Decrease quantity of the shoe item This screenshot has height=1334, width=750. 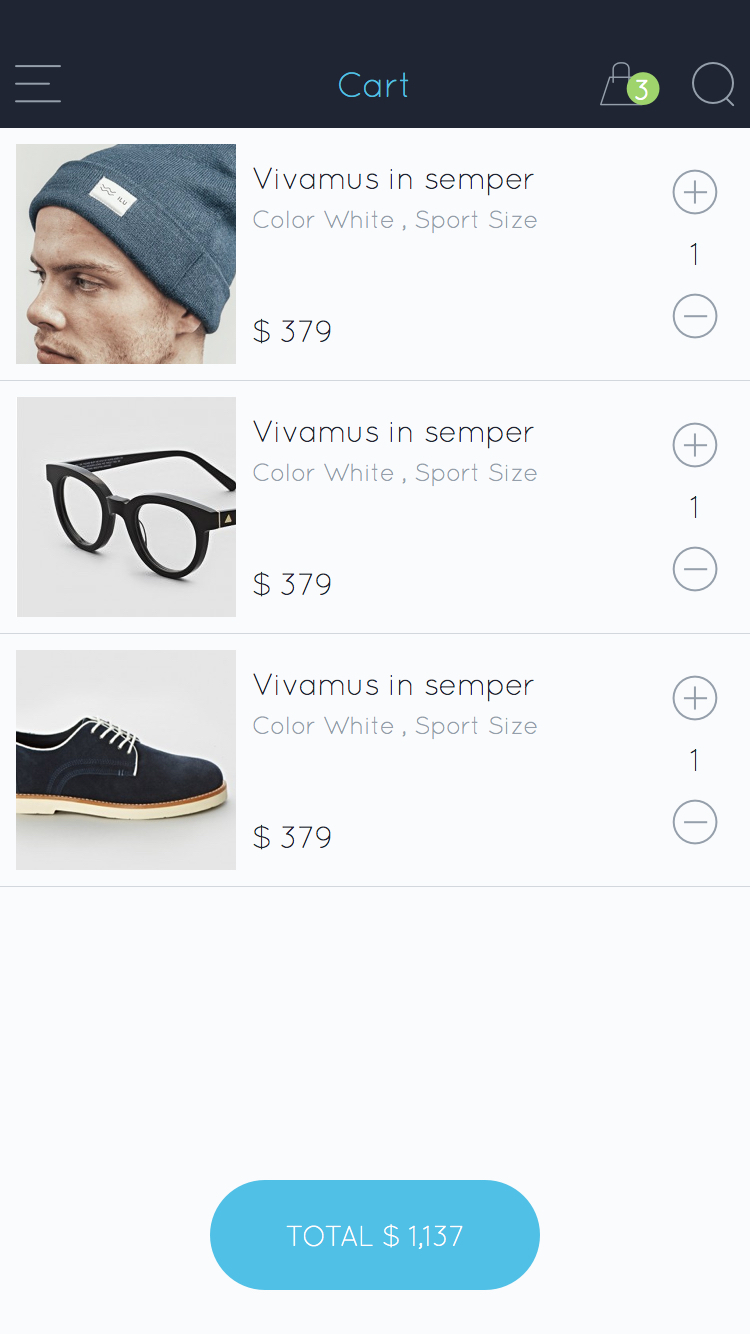(x=695, y=822)
